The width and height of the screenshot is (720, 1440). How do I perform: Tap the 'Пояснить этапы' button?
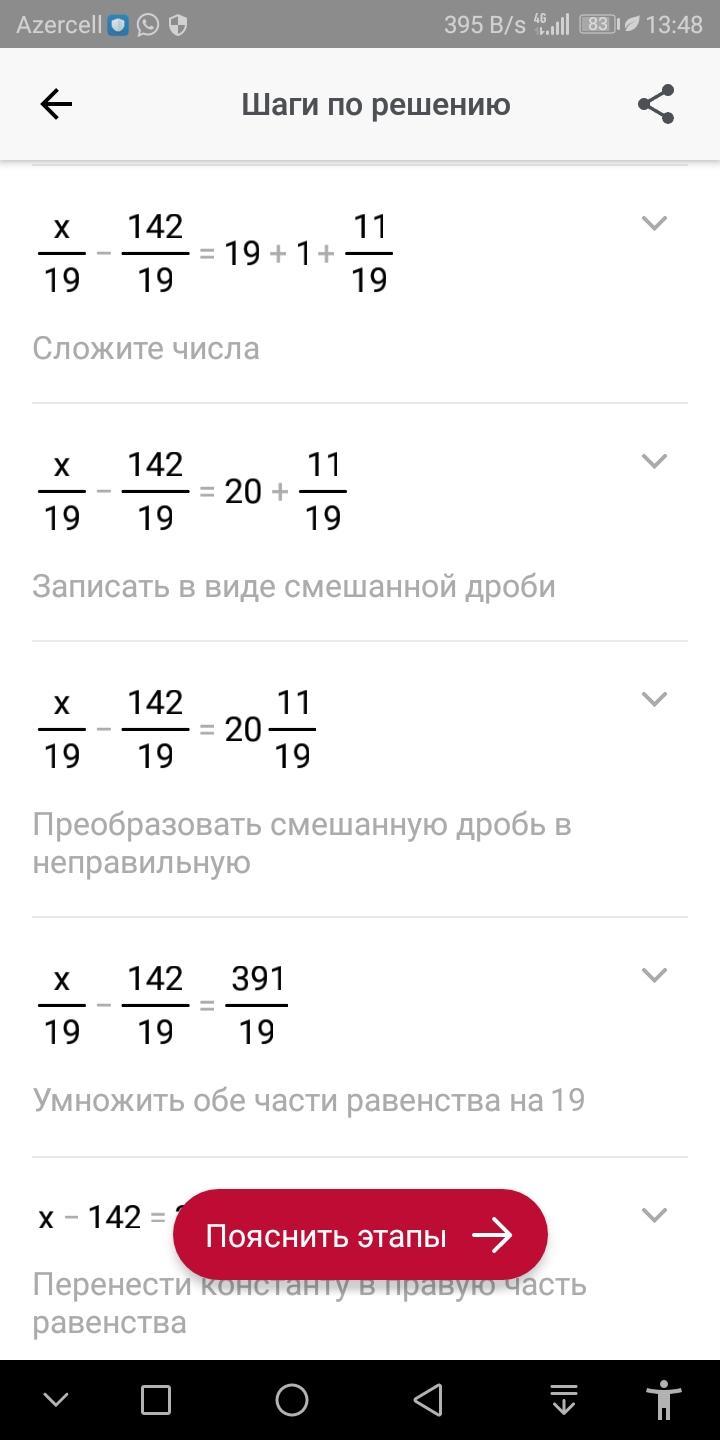point(360,1236)
